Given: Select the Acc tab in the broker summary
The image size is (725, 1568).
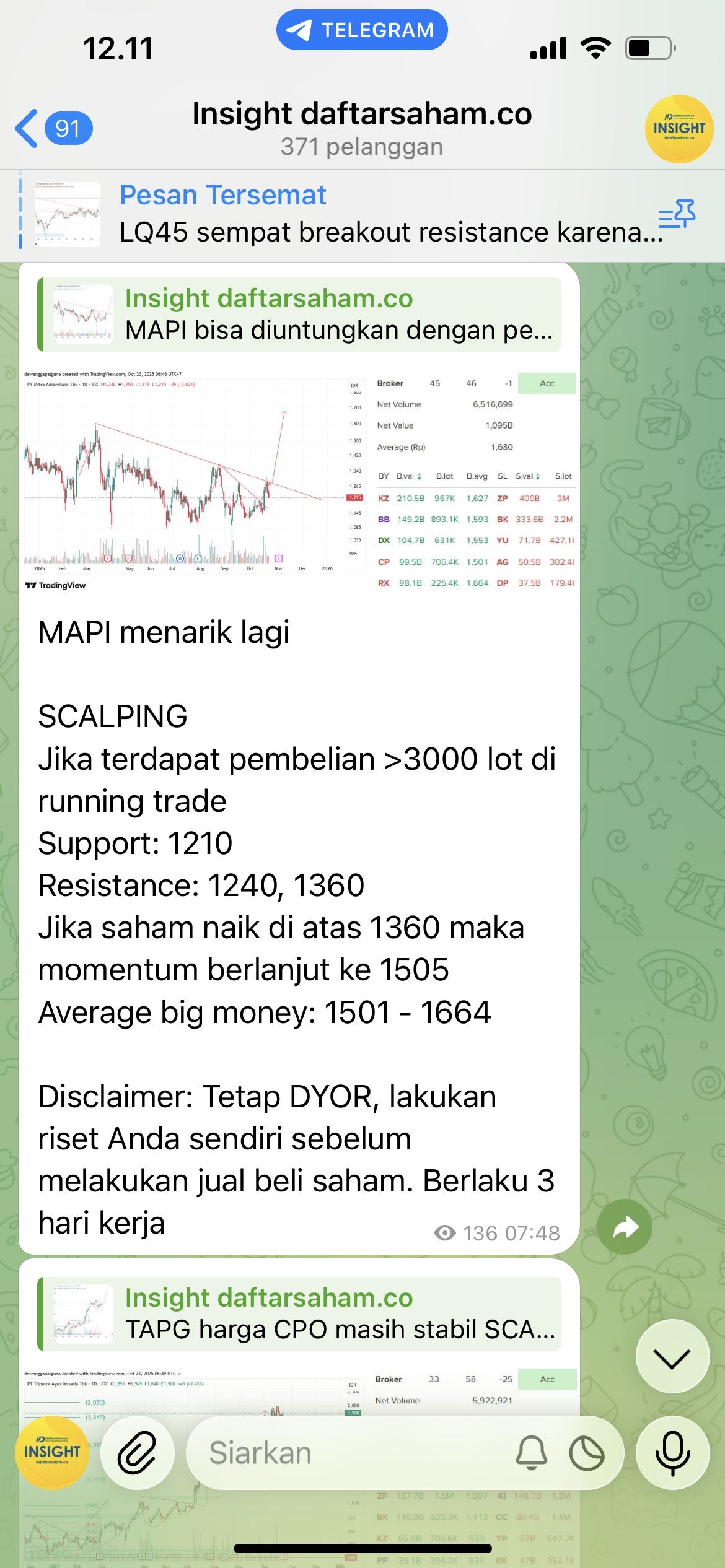Looking at the screenshot, I should pos(547,384).
